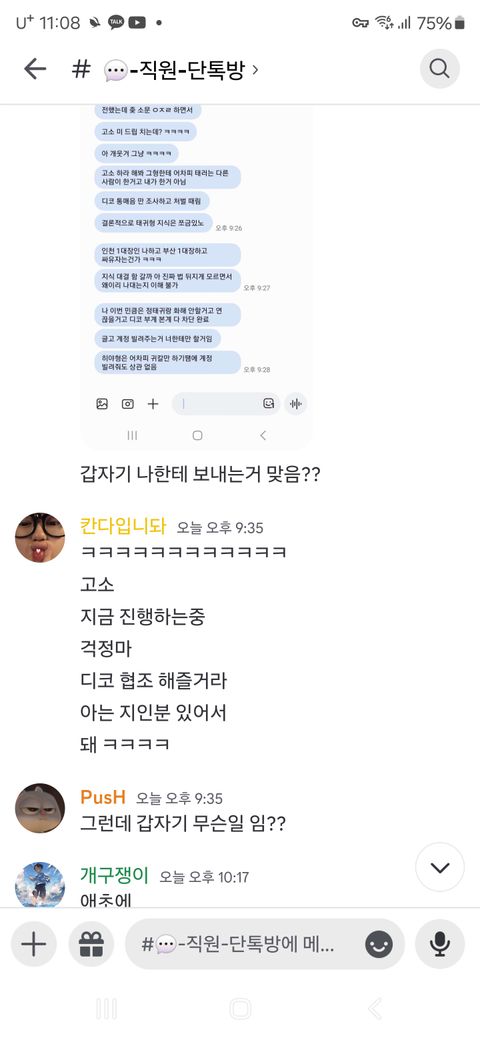
Task: Tap 칸다입니다 username
Action: click(x=124, y=527)
